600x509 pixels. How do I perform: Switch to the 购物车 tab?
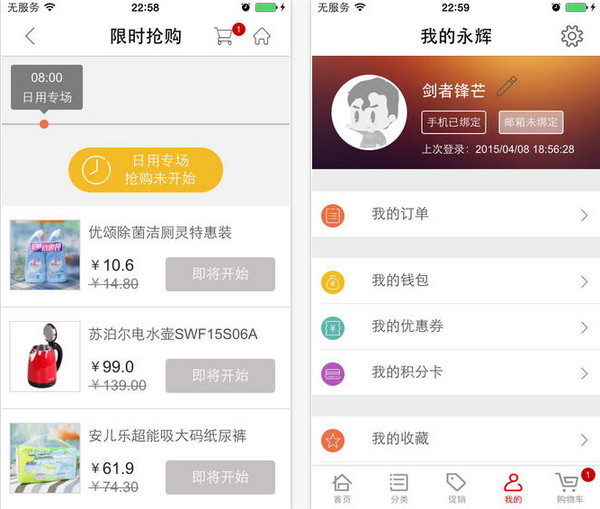569,487
